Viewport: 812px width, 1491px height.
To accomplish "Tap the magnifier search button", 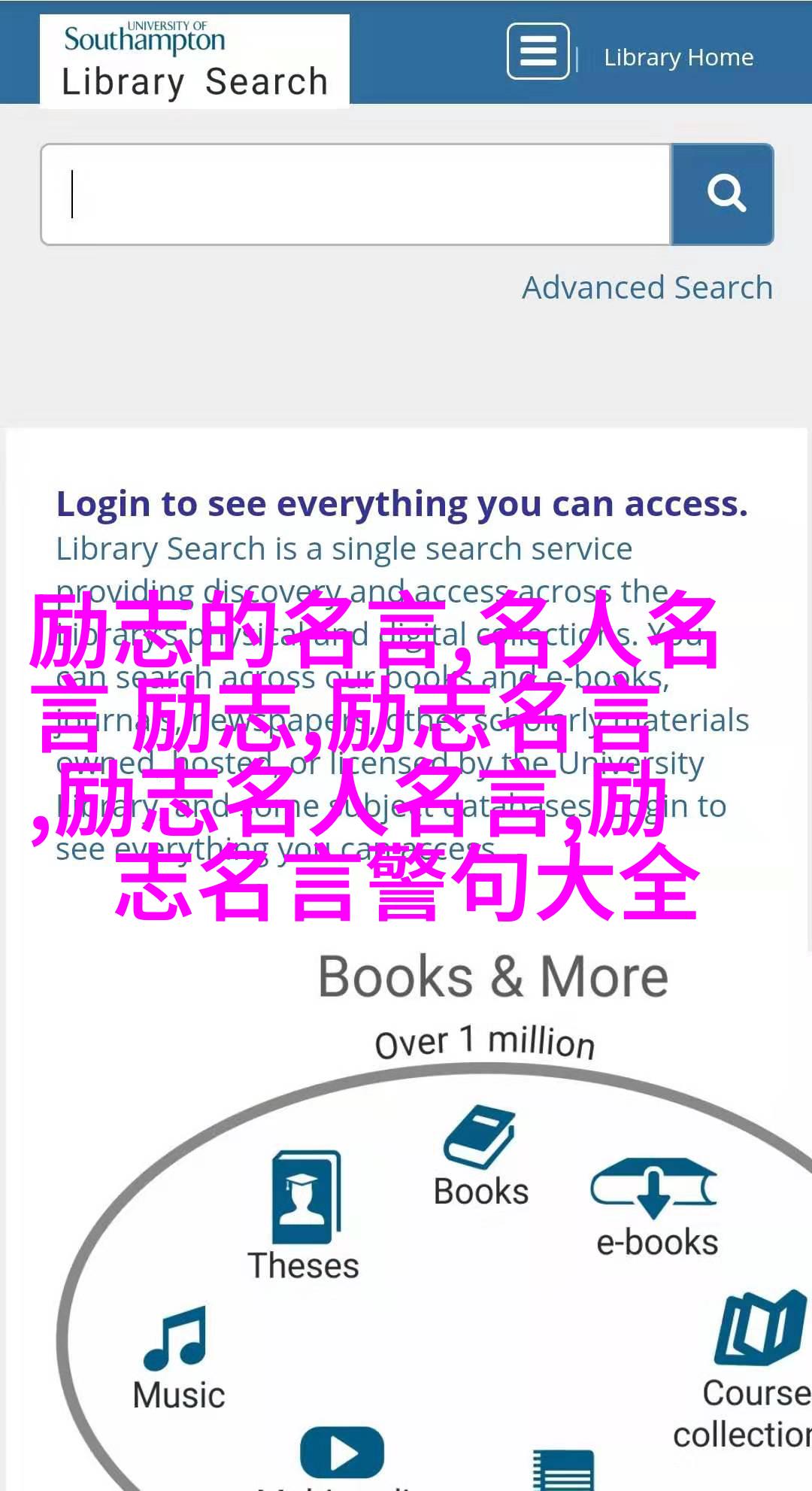I will [723, 195].
